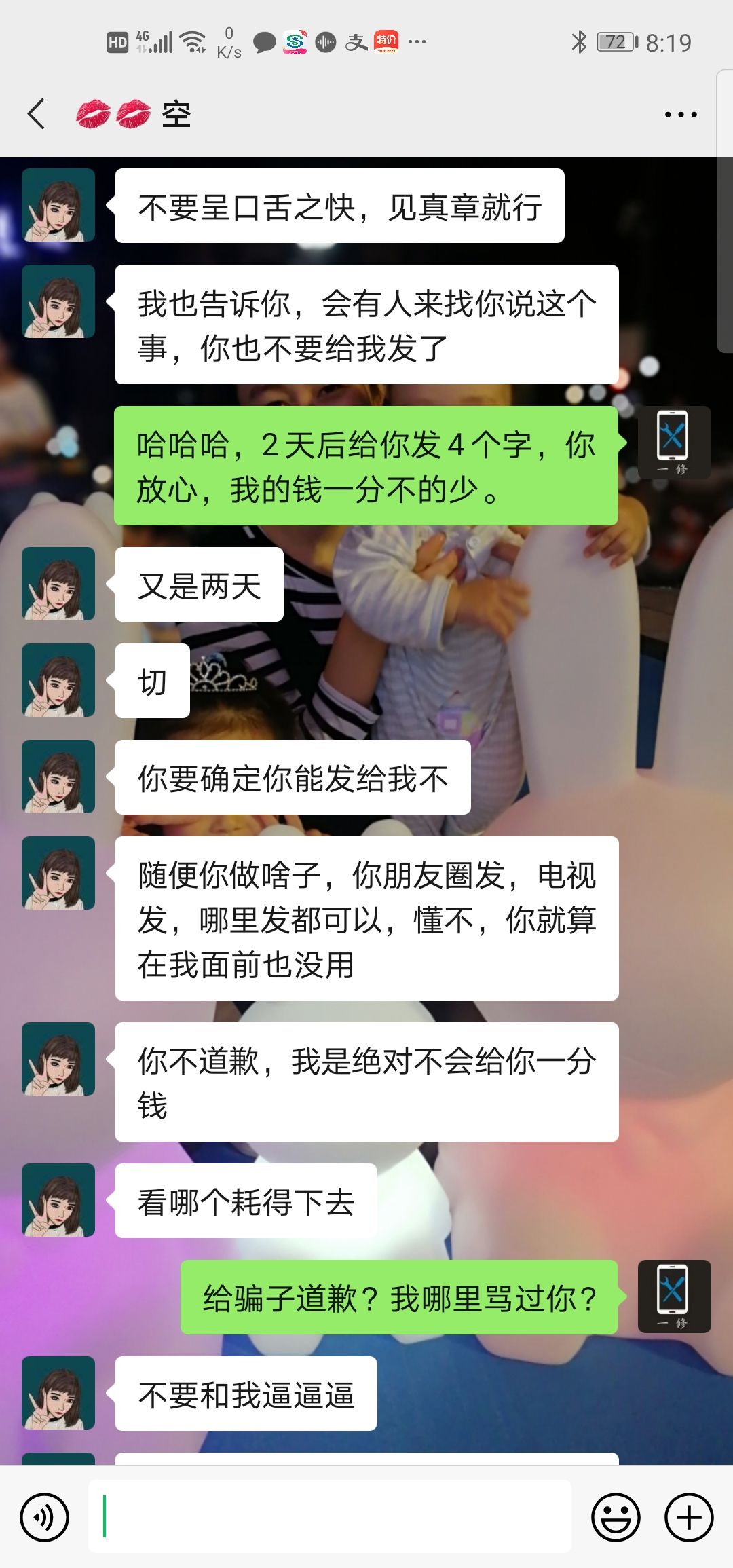
Task: Open contact avatar beside '又是两天'
Action: pyautogui.click(x=58, y=584)
